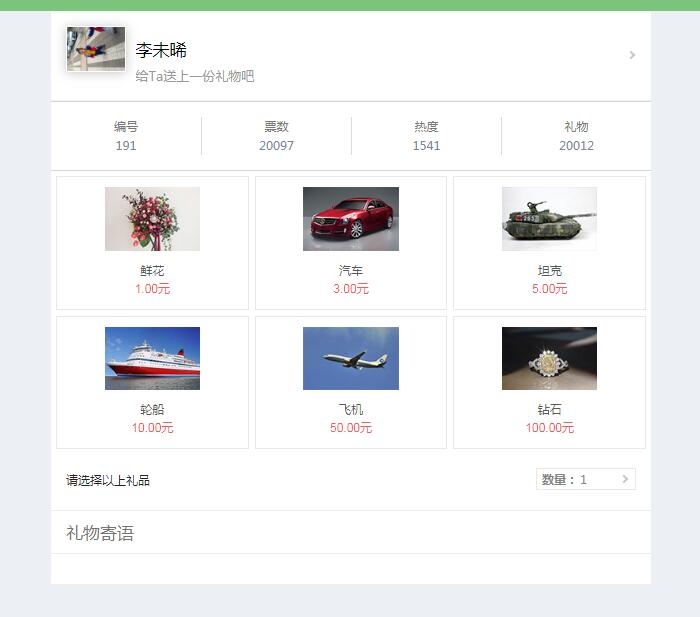Select the 汽车 gift for 3.00元
Image resolution: width=700 pixels, height=617 pixels.
coord(350,243)
